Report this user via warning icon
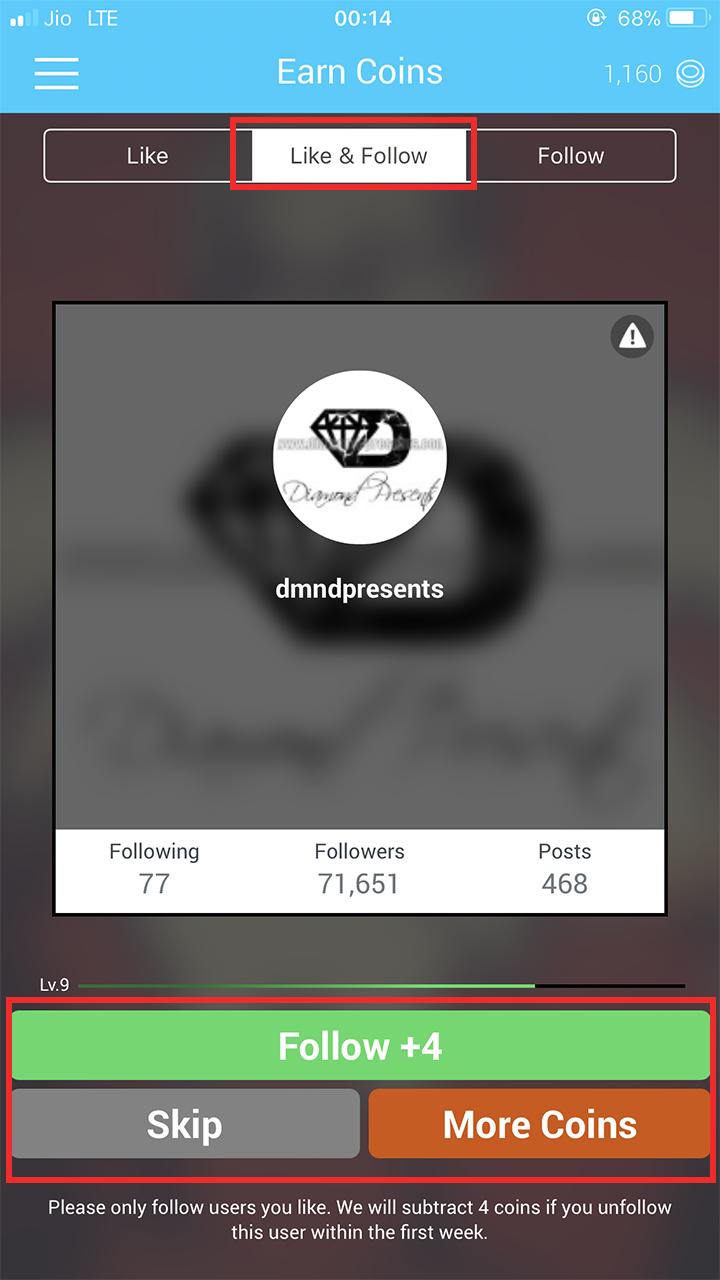Viewport: 720px width, 1280px height. click(x=632, y=337)
